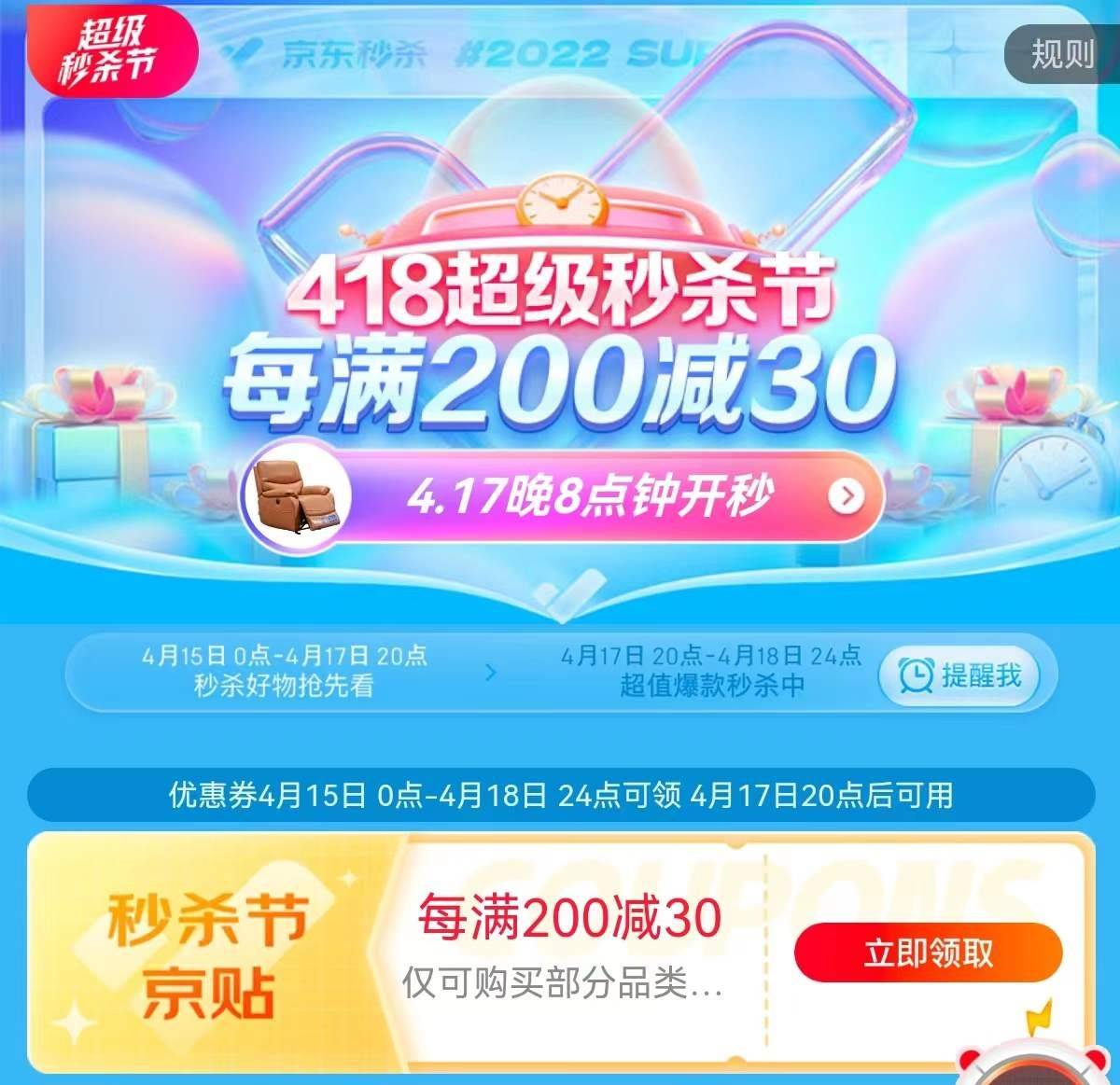
Task: Open the 规则 rules button
Action: pyautogui.click(x=1061, y=54)
